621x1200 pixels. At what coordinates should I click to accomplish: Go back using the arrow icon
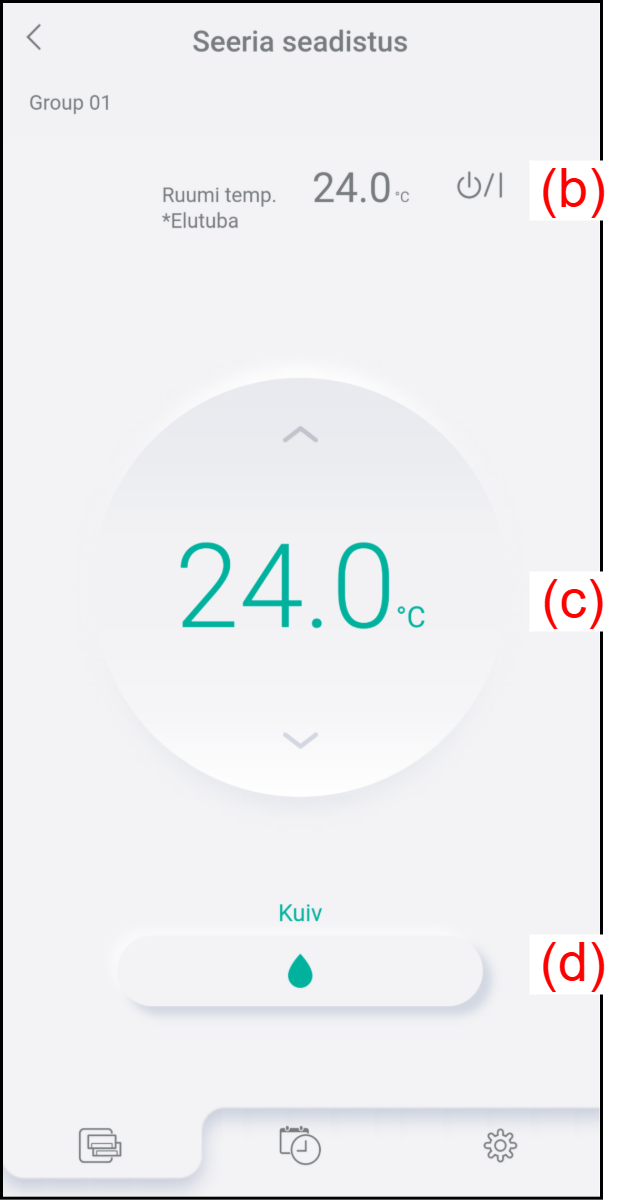click(35, 38)
